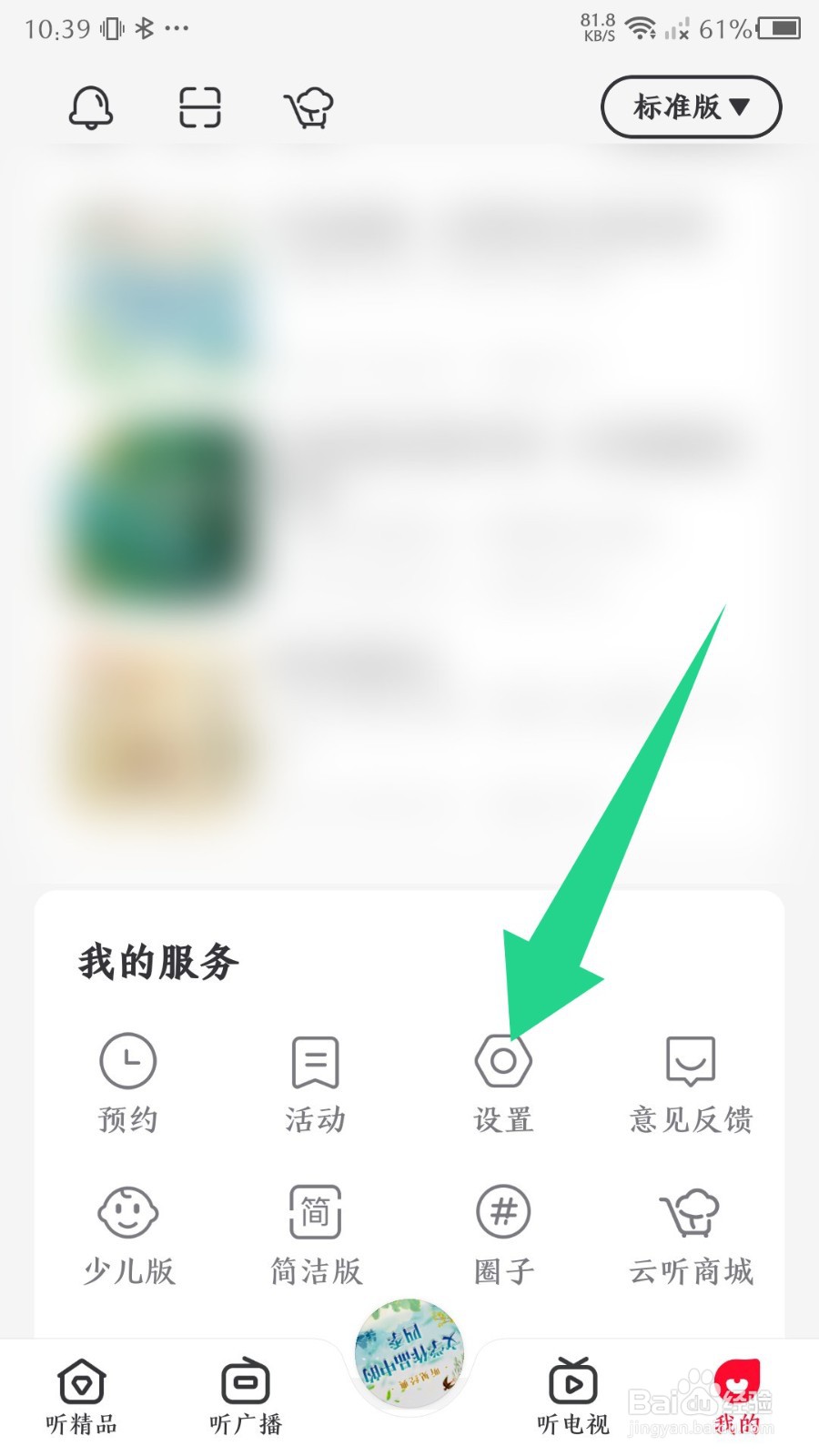Open the shopping cart icon
This screenshot has width=819, height=1456.
pos(310,106)
